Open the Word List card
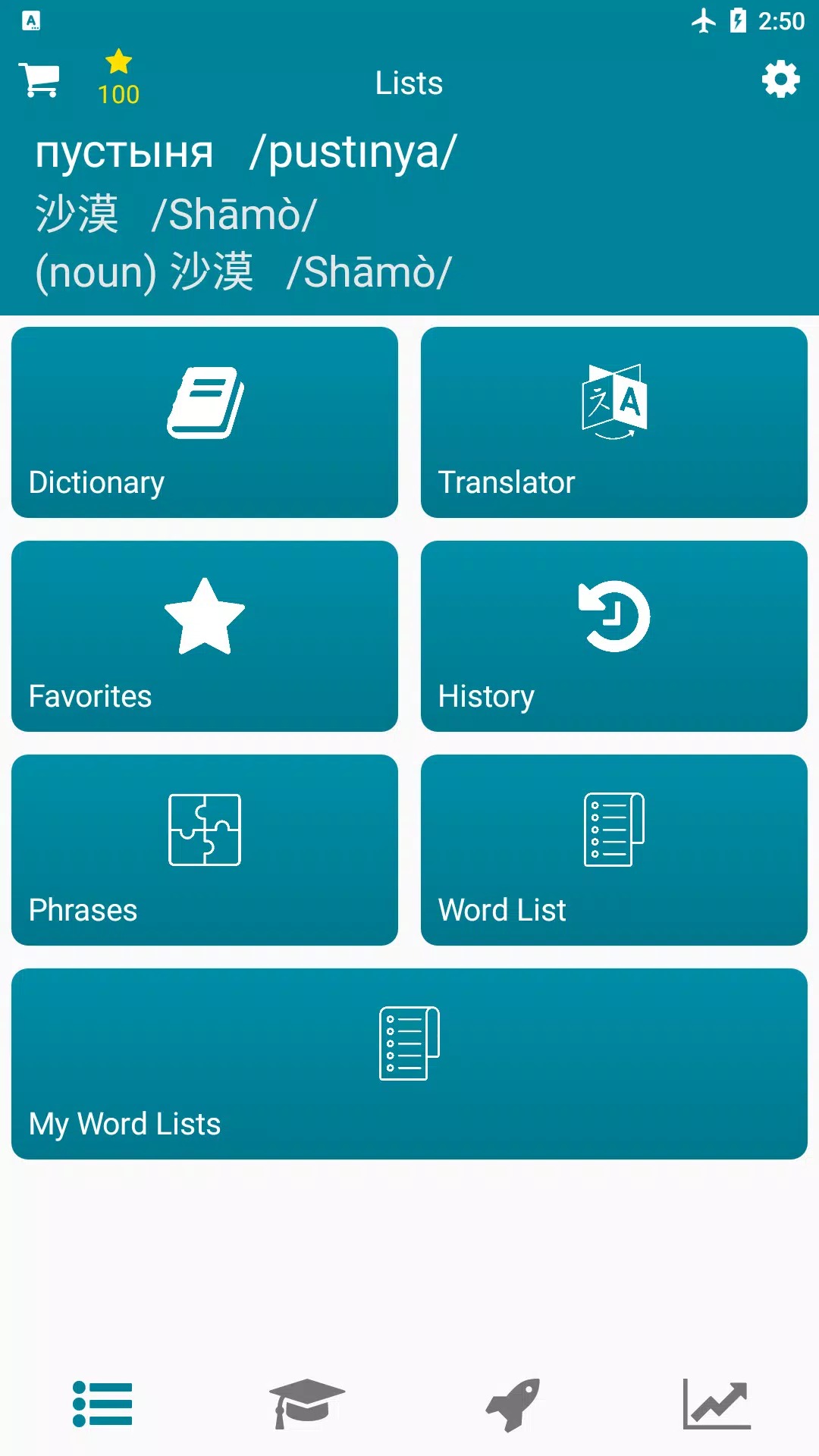The height and width of the screenshot is (1456, 819). pyautogui.click(x=613, y=850)
